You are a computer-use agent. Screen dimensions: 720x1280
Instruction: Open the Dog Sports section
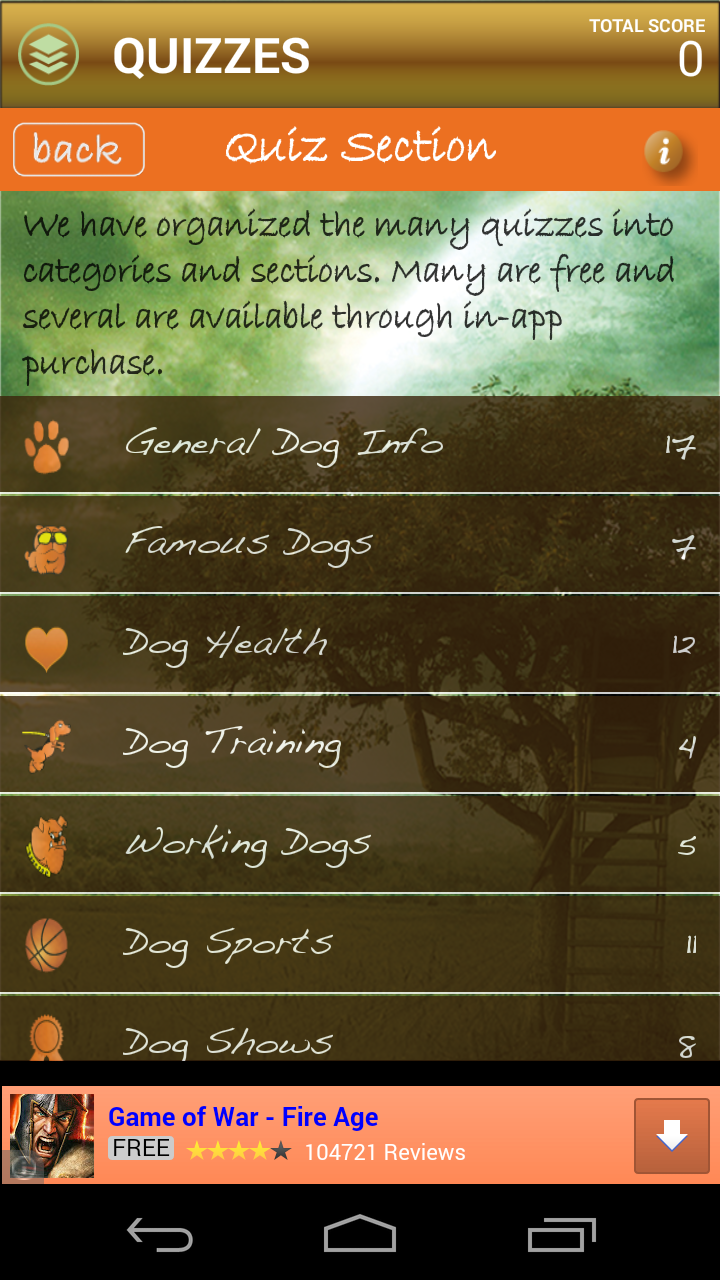(x=360, y=945)
